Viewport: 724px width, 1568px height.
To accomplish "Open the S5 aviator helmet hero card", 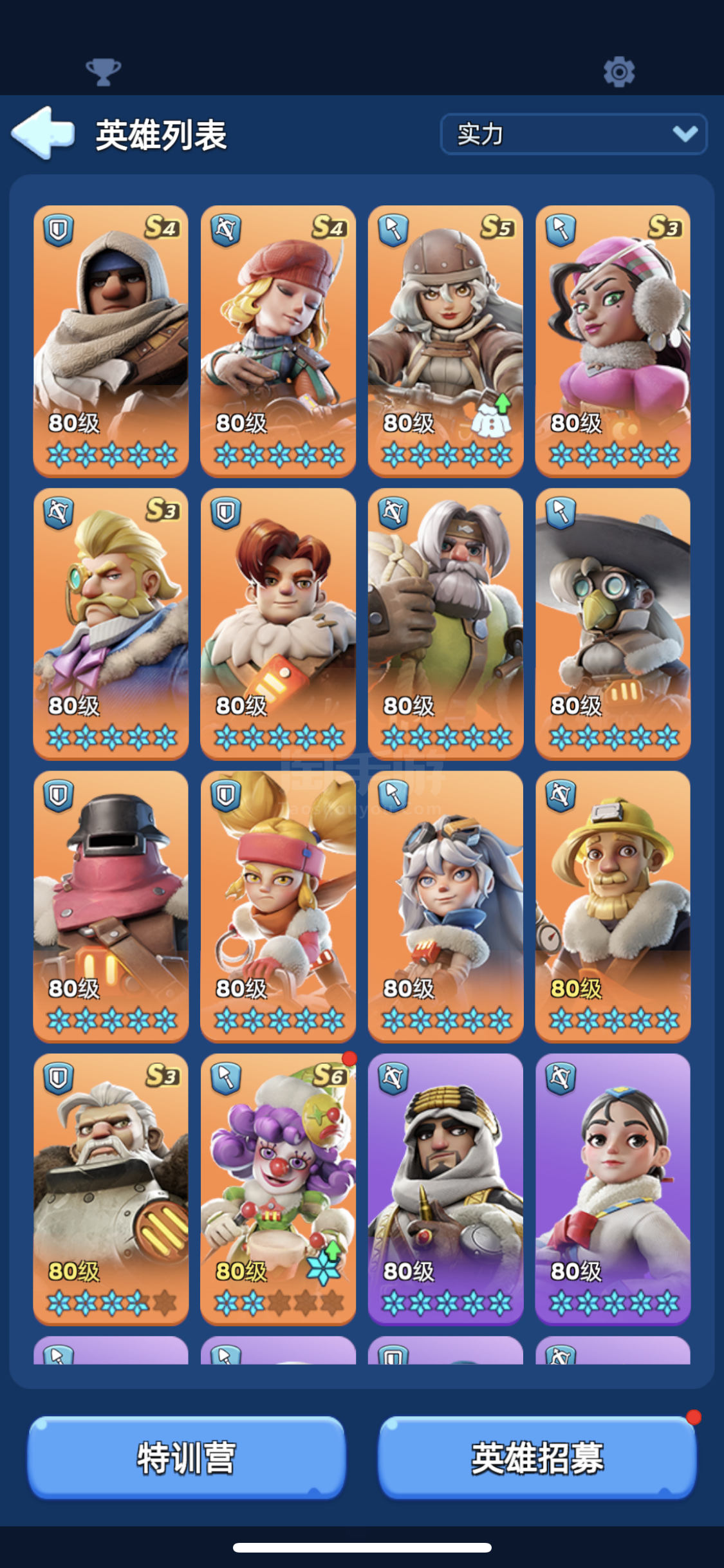I will [445, 341].
